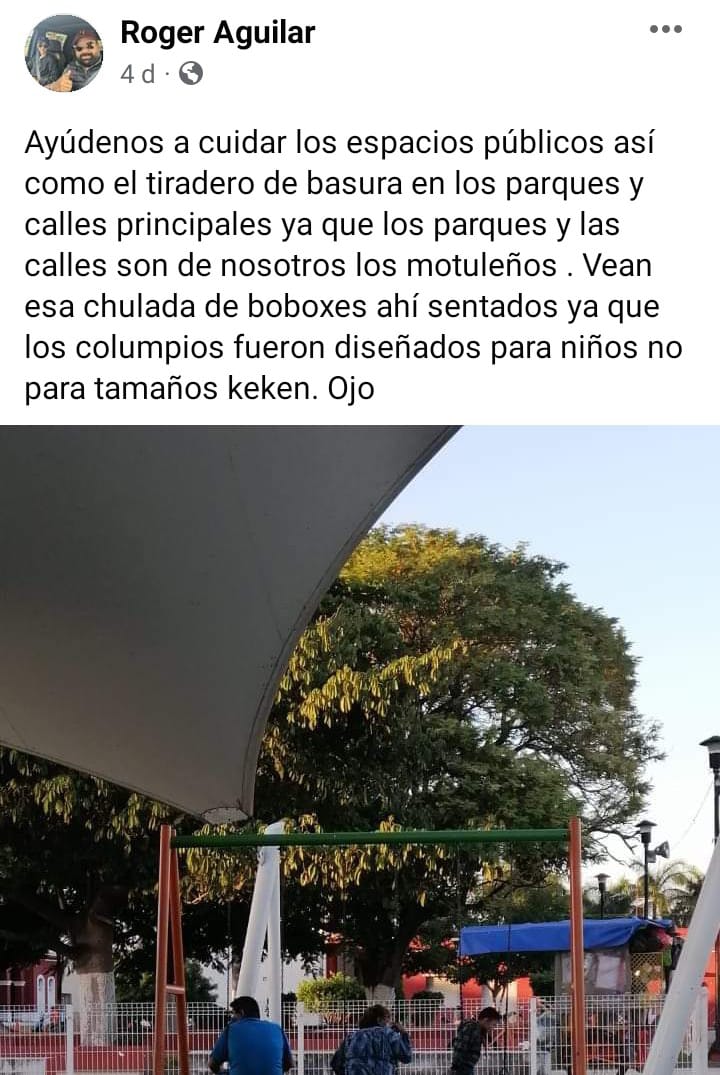View the post's public audience globe icon
720x1075 pixels.
(x=191, y=74)
